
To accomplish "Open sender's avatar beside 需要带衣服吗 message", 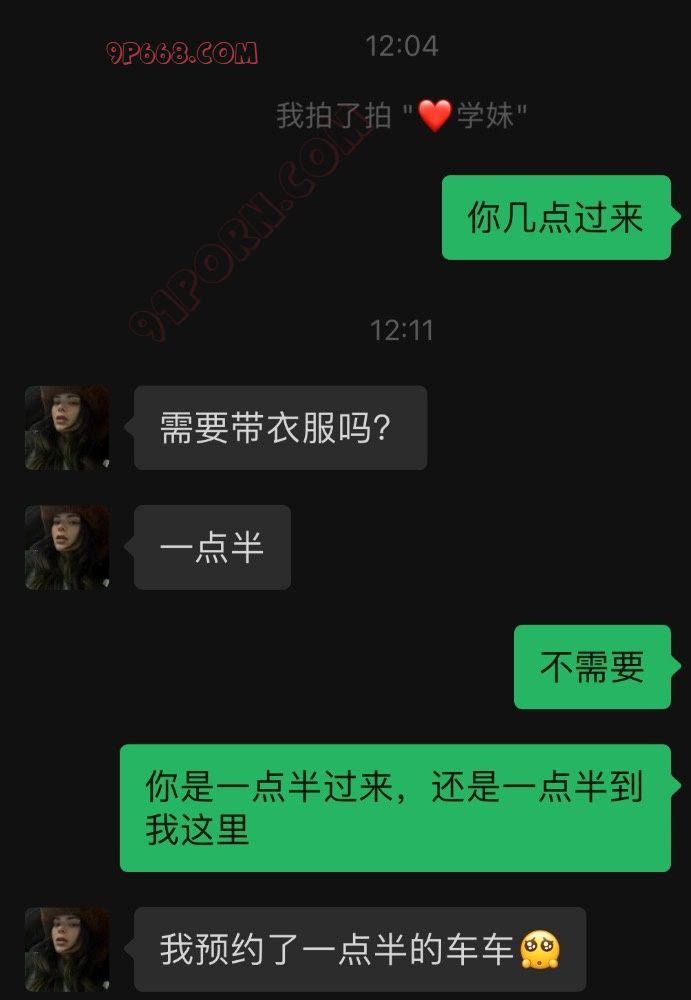I will [x=67, y=428].
